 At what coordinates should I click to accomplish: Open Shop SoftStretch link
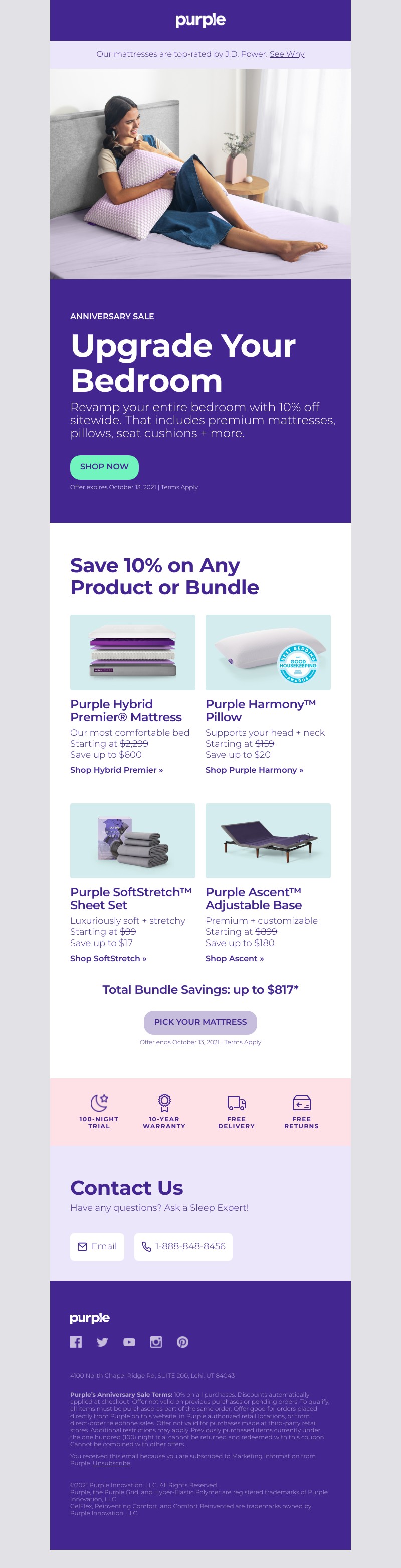point(108,958)
